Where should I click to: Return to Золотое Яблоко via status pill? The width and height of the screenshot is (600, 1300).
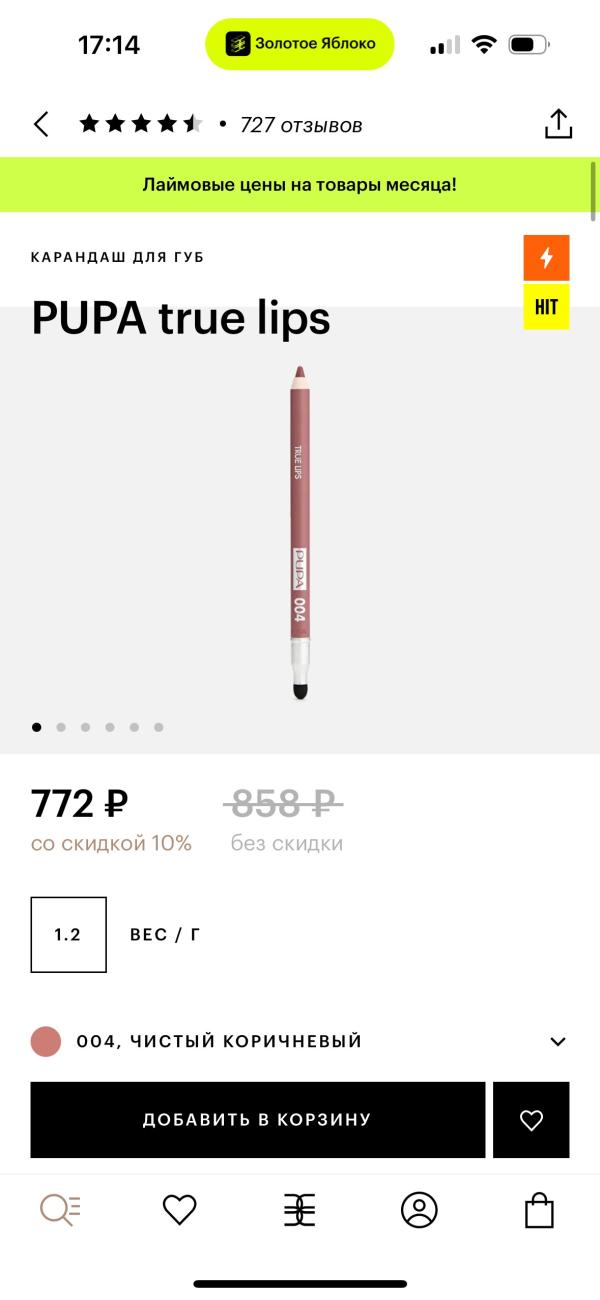coord(300,44)
